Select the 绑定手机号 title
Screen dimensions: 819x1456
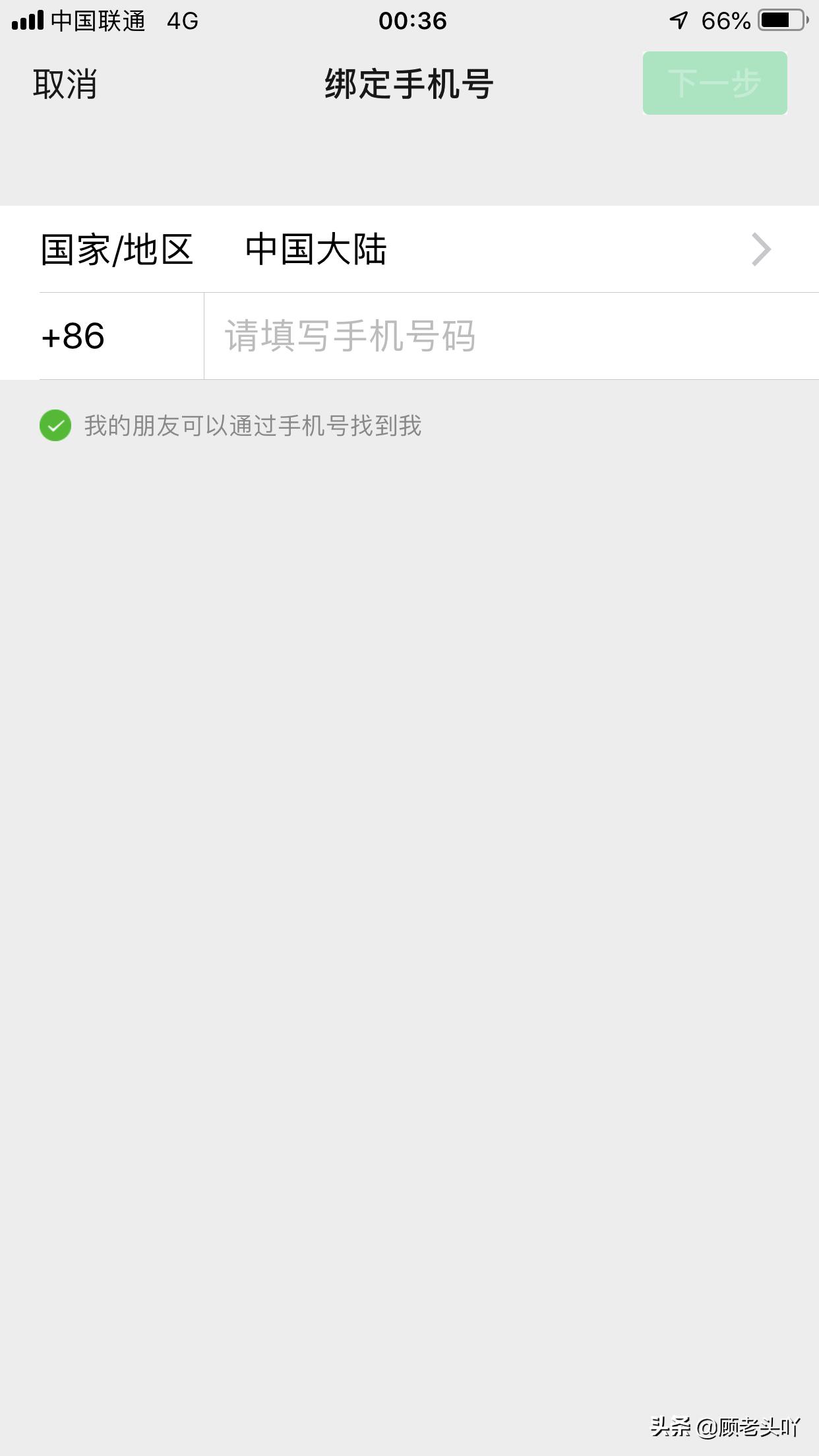409,82
